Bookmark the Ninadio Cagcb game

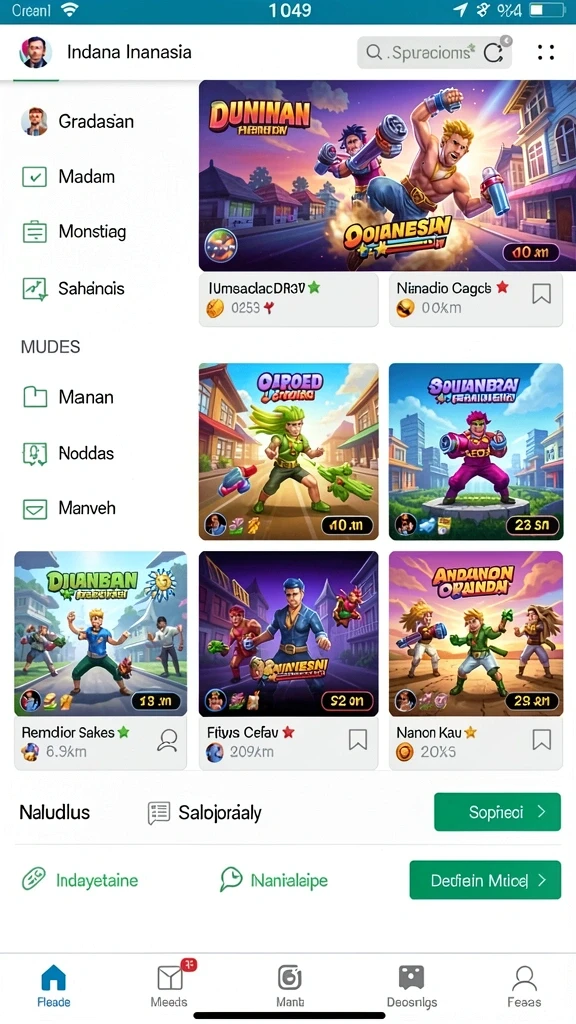point(541,295)
